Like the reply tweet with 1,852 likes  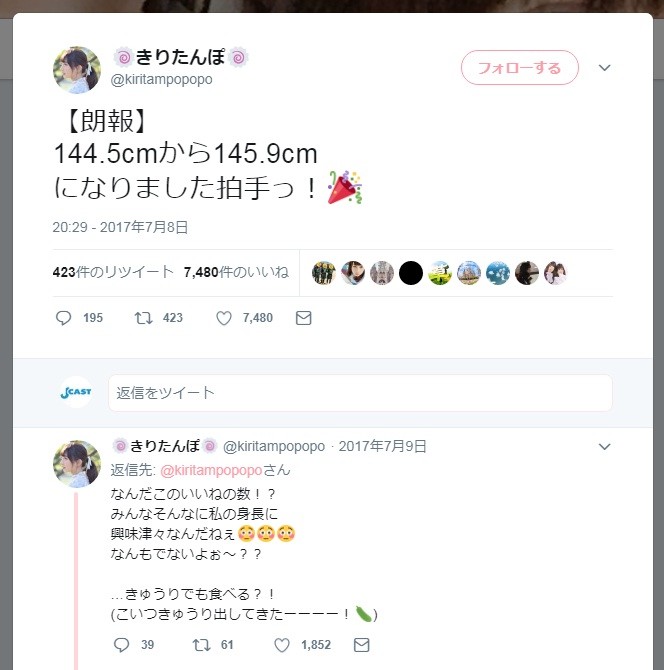(282, 645)
